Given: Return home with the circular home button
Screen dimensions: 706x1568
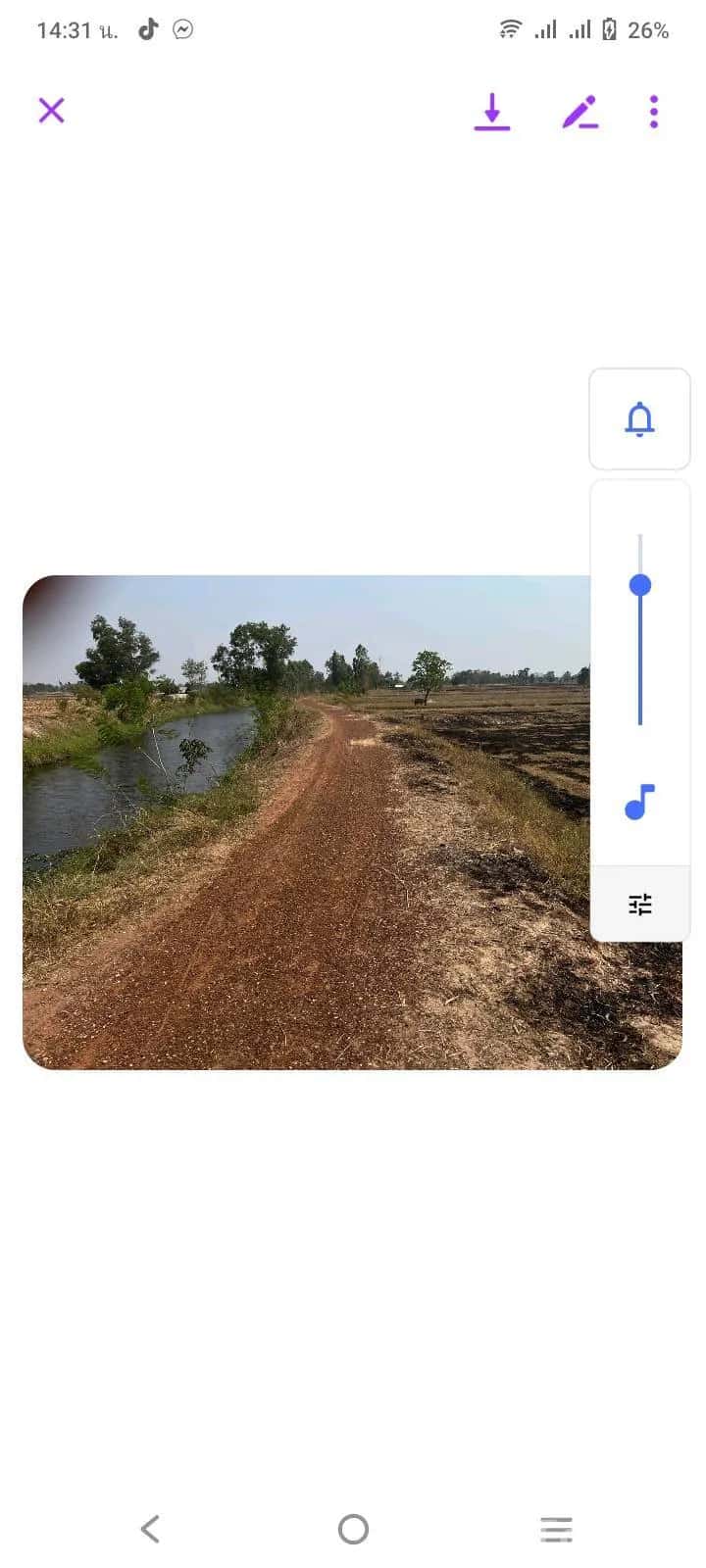Looking at the screenshot, I should coord(352,1528).
